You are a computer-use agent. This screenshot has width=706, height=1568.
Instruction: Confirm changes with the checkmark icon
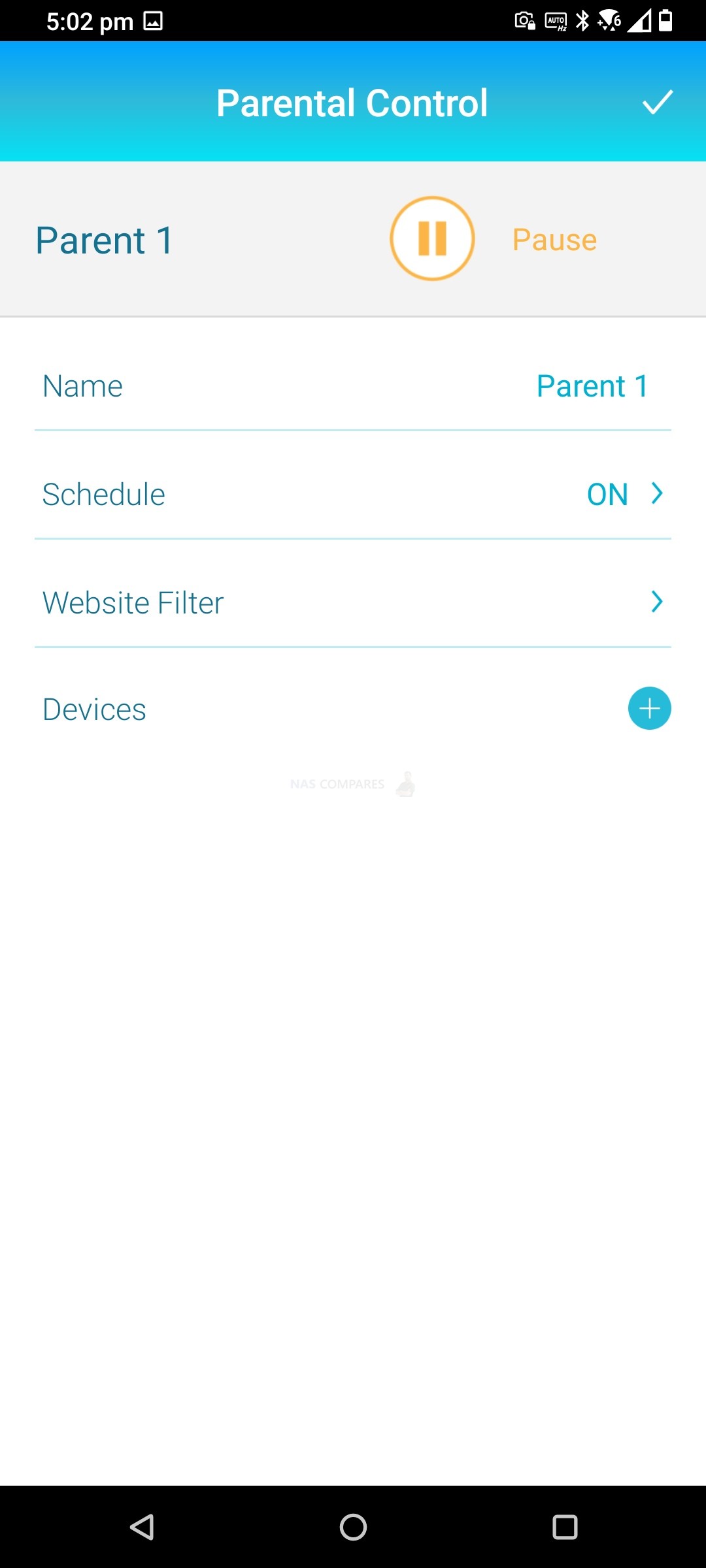pos(657,102)
